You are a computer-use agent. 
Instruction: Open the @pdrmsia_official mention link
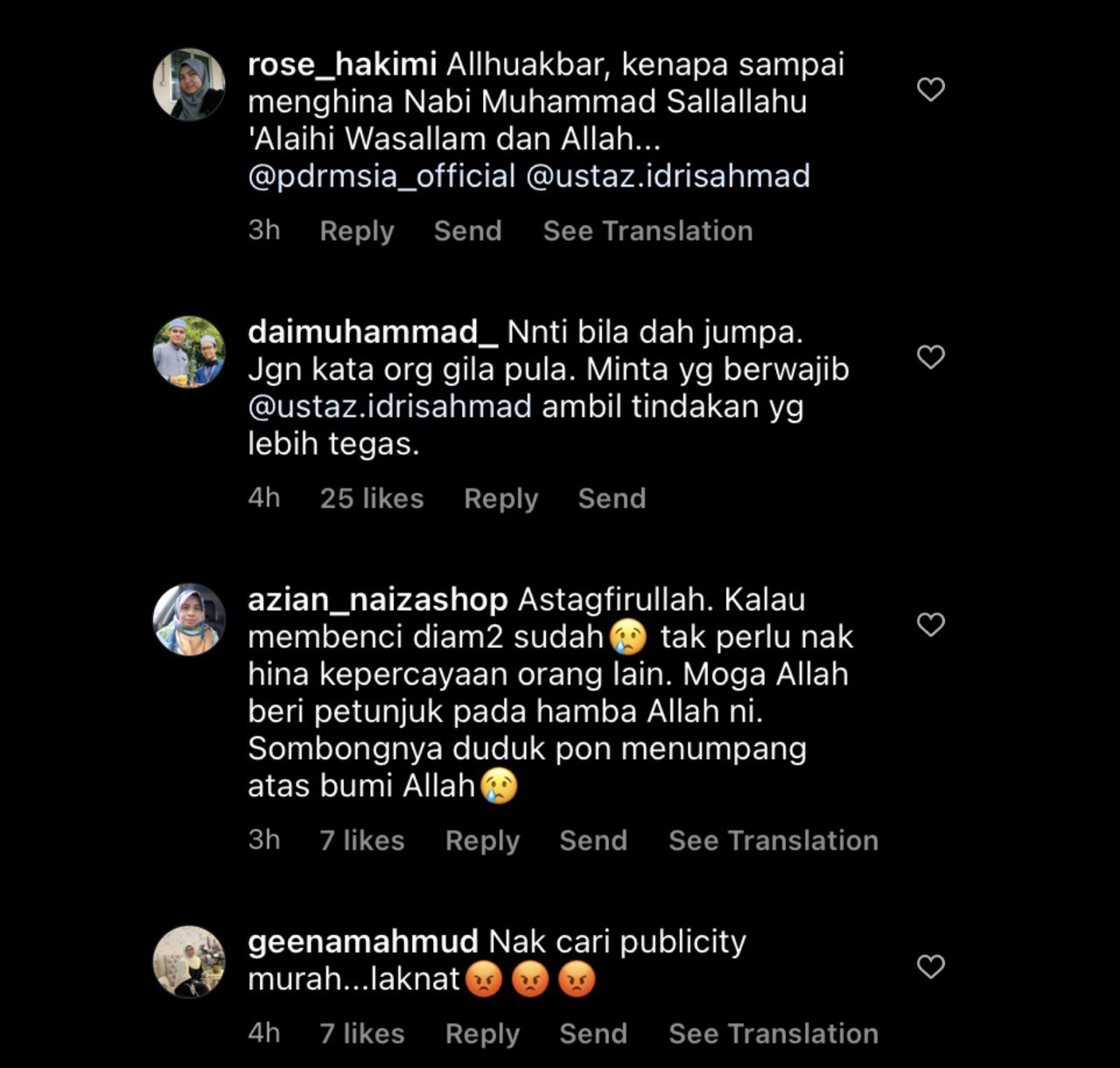(x=381, y=177)
